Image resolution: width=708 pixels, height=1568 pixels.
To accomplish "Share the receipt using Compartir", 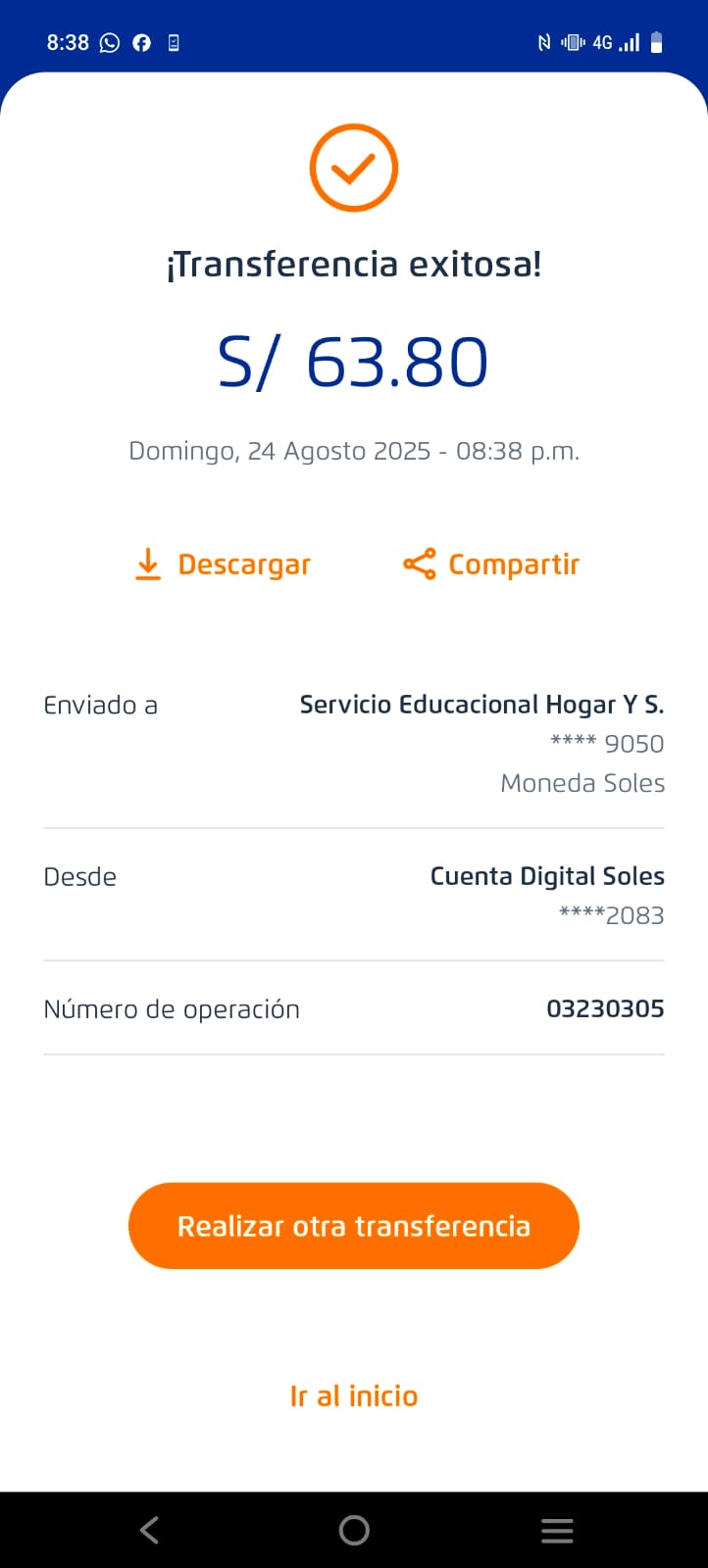I will [x=491, y=564].
